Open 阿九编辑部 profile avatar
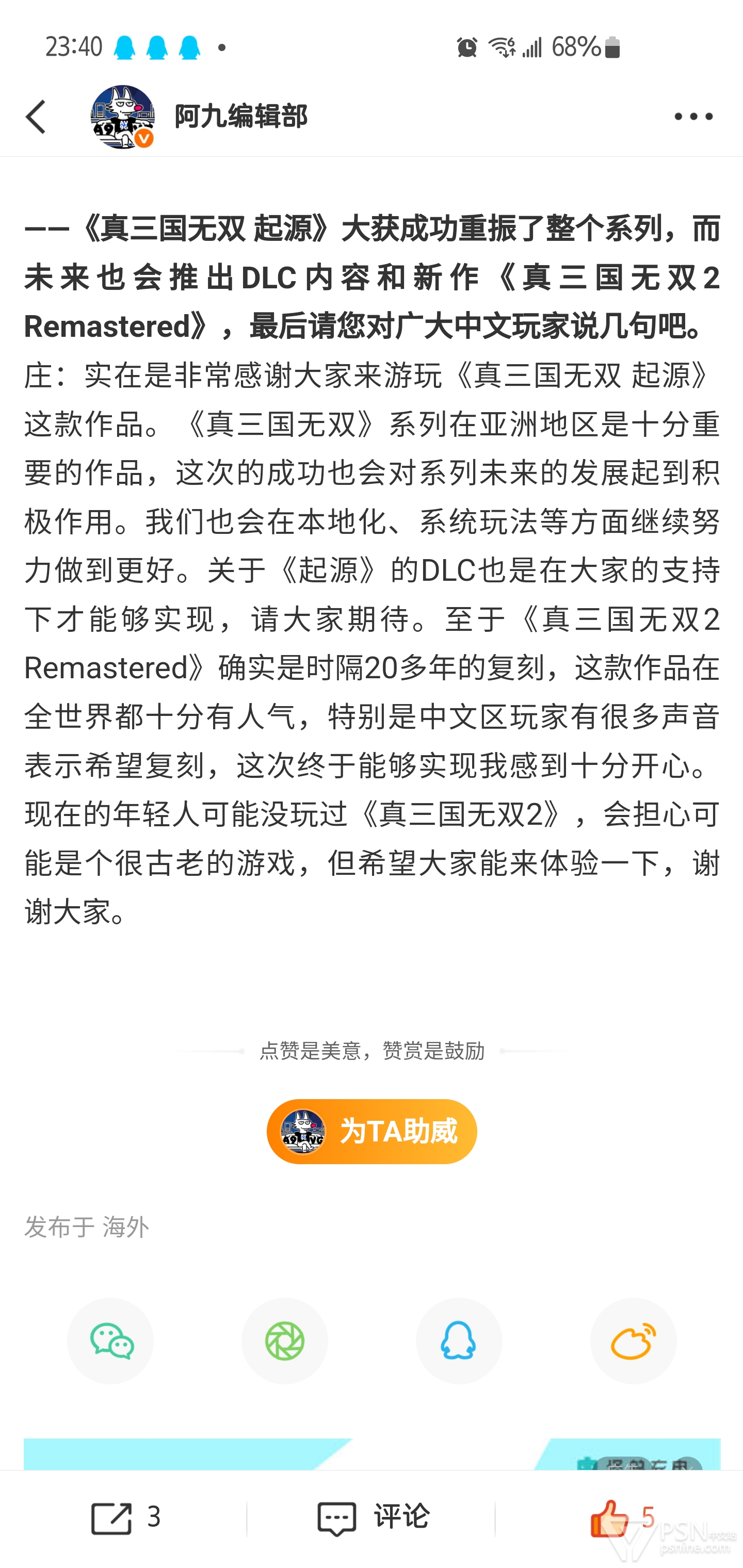This screenshot has height=1568, width=743. click(122, 116)
